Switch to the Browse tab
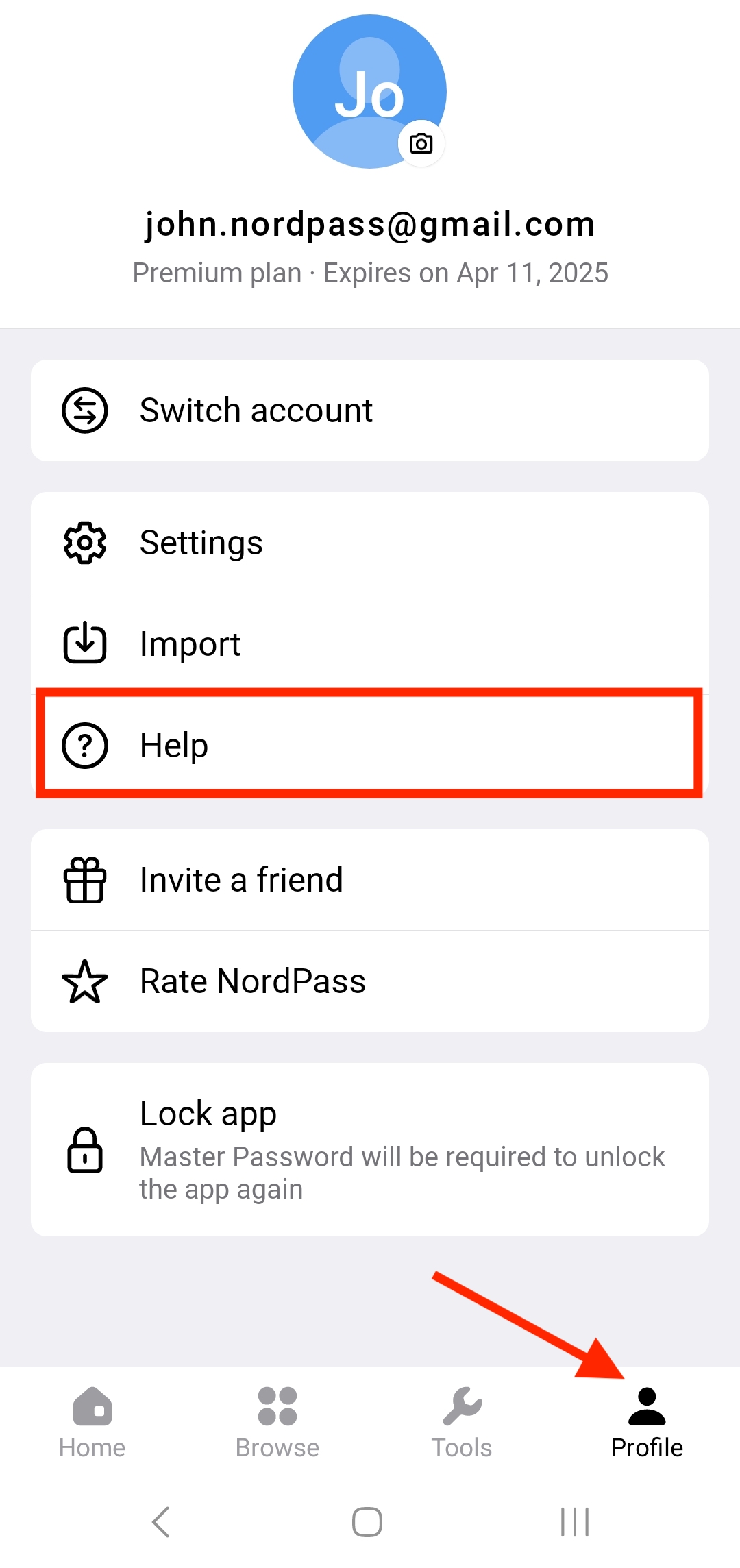 pyautogui.click(x=277, y=1421)
